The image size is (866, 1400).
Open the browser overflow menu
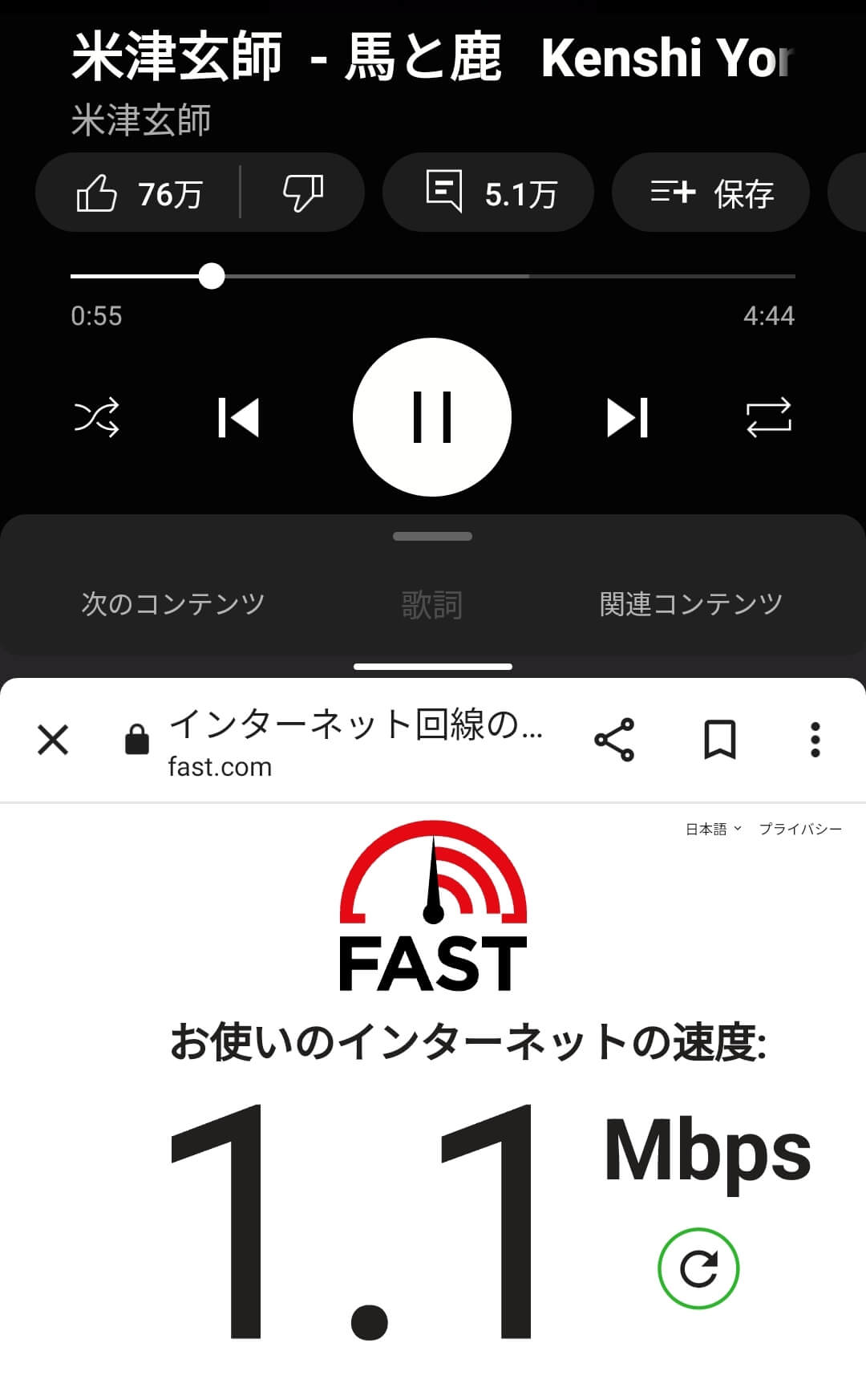click(x=815, y=740)
